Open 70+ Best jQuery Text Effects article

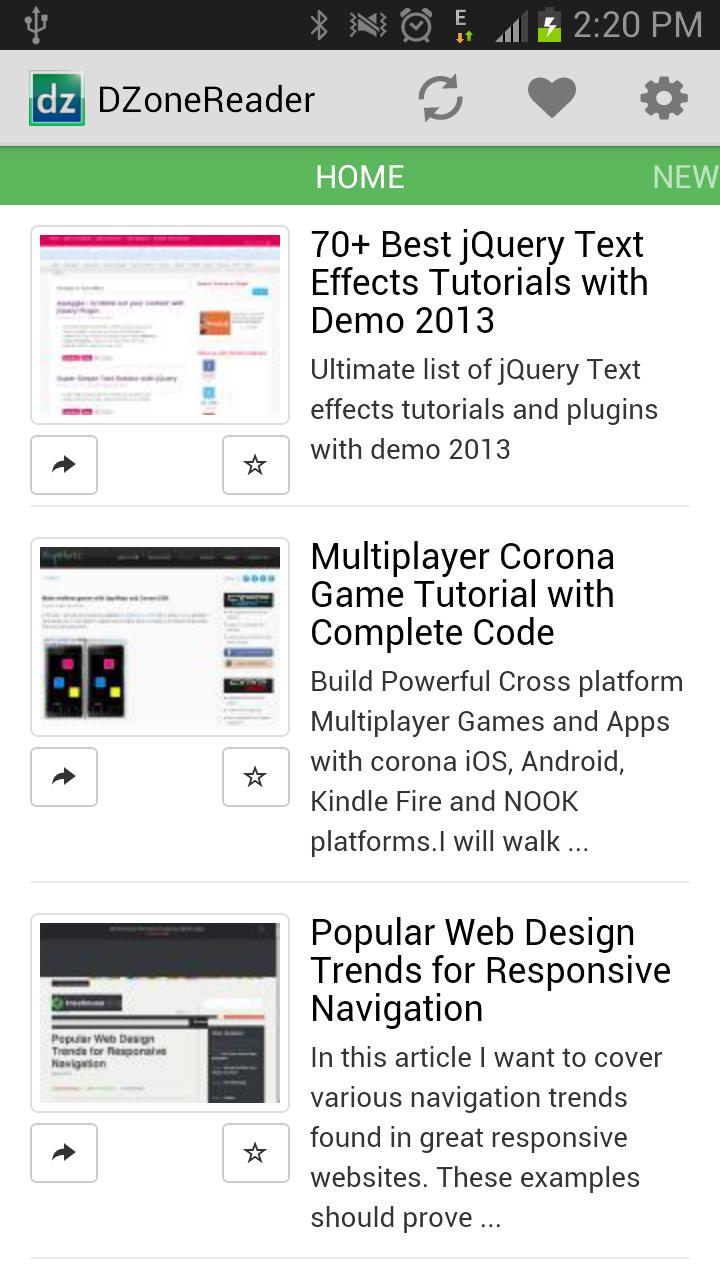point(478,283)
